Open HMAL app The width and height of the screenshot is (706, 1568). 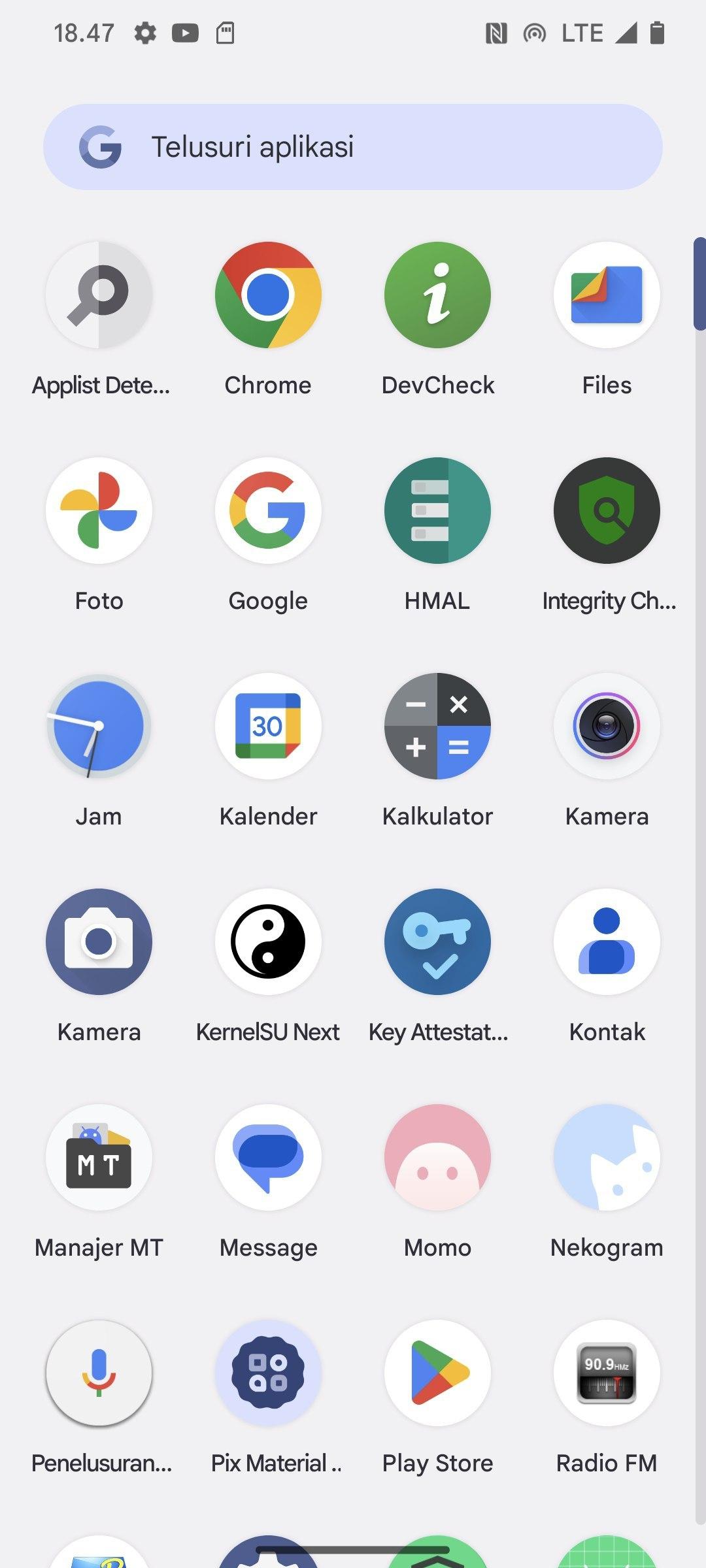point(437,511)
